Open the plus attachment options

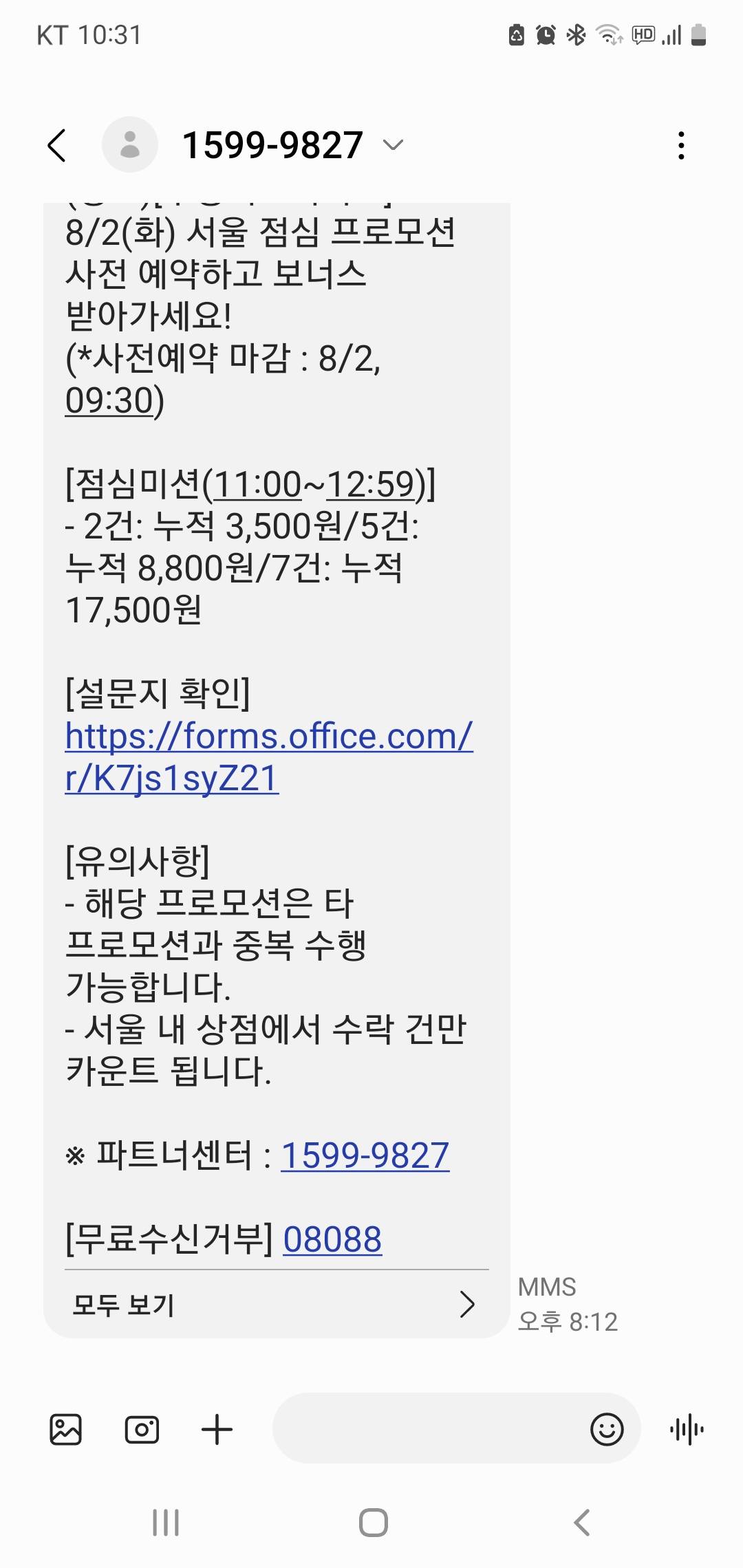pyautogui.click(x=217, y=1430)
